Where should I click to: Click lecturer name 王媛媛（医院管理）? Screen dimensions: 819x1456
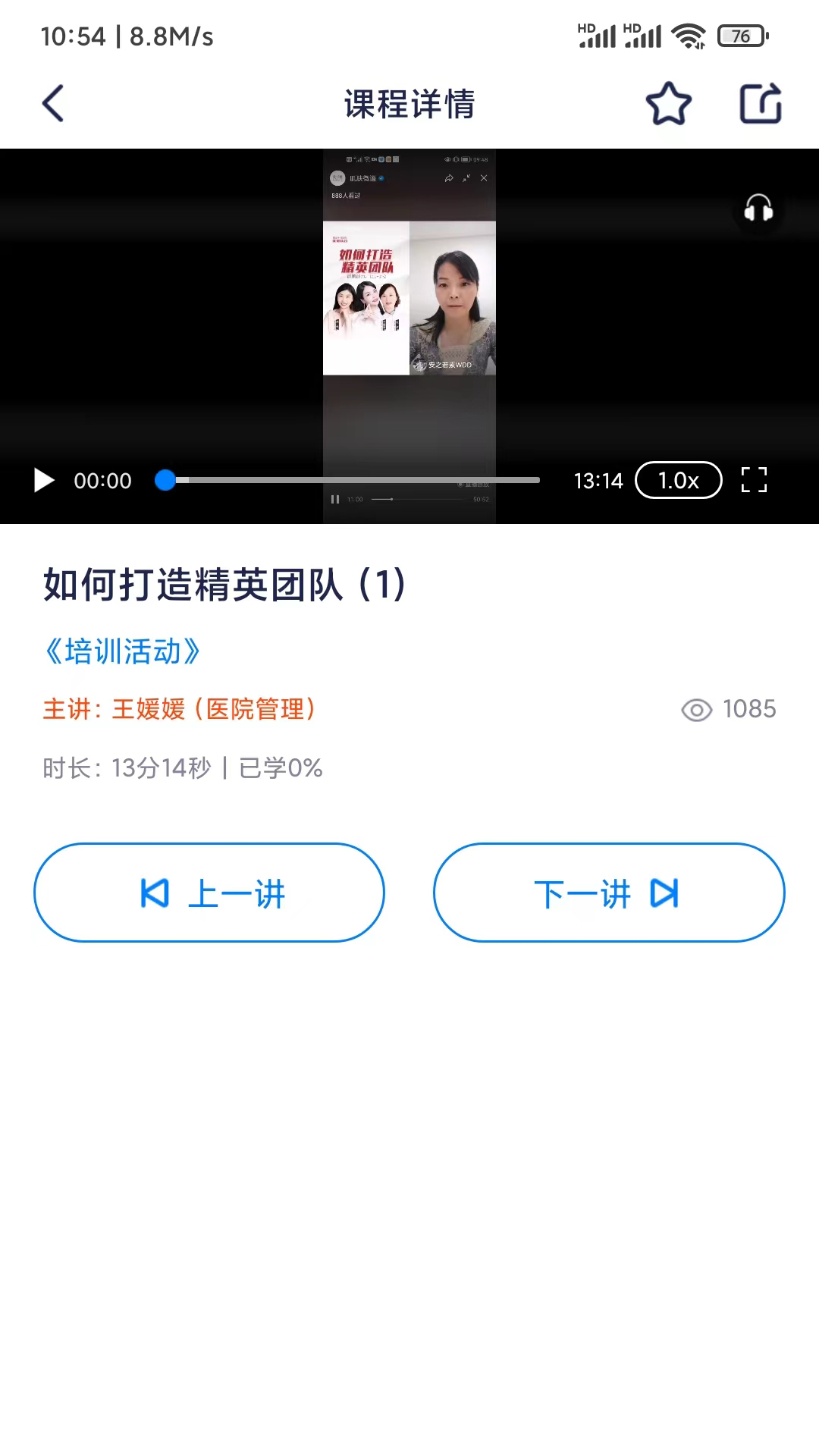213,710
